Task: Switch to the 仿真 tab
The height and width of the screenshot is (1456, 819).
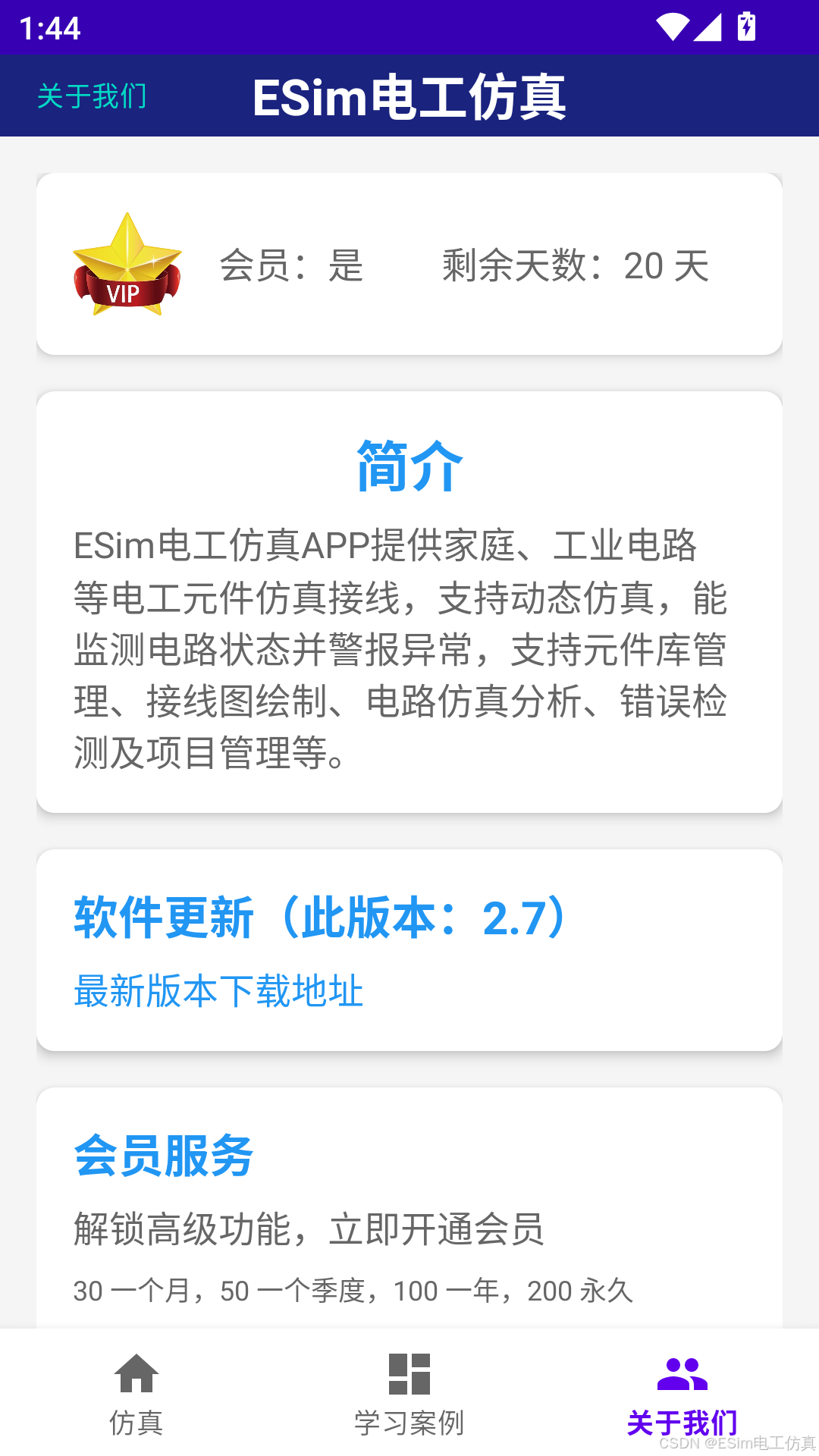Action: (136, 1394)
